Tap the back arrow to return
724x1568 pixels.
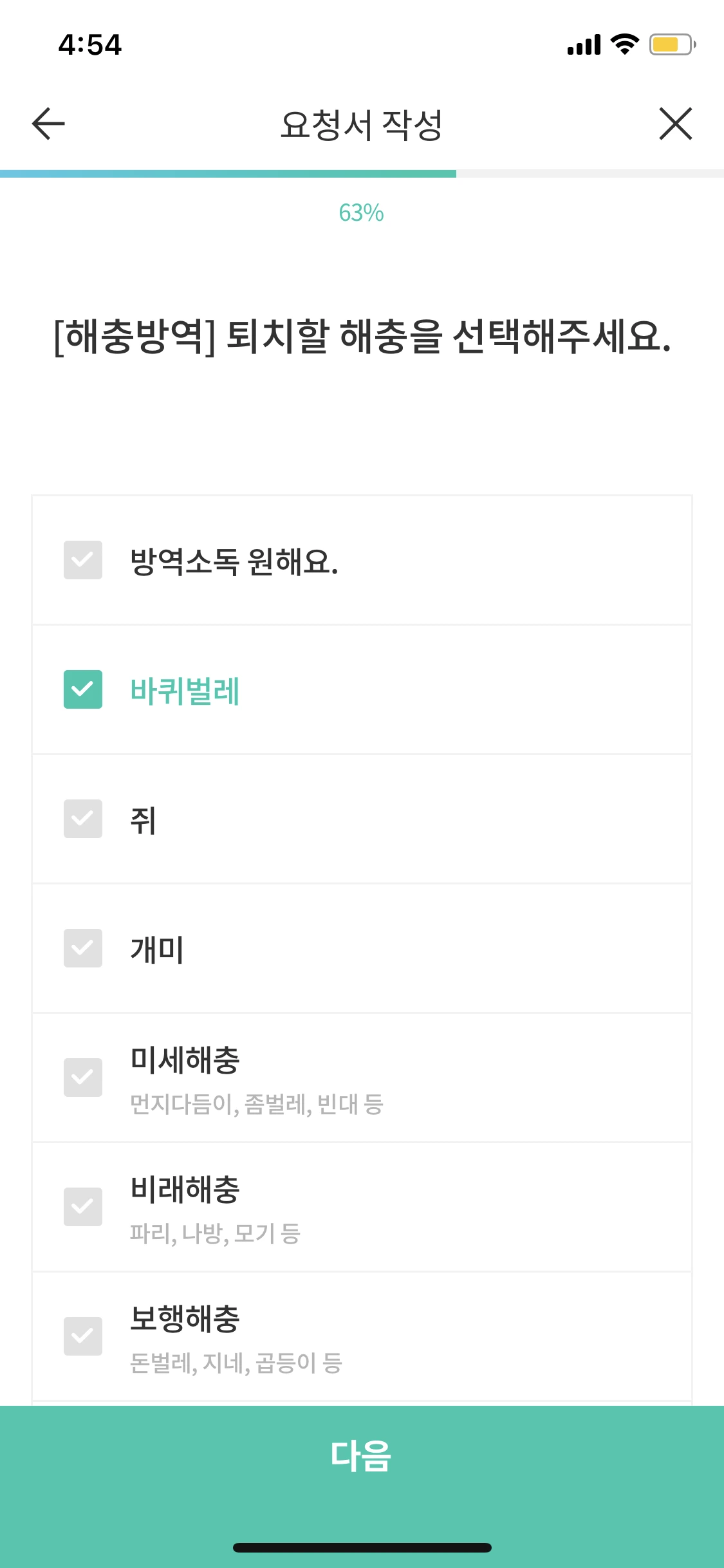click(x=47, y=124)
